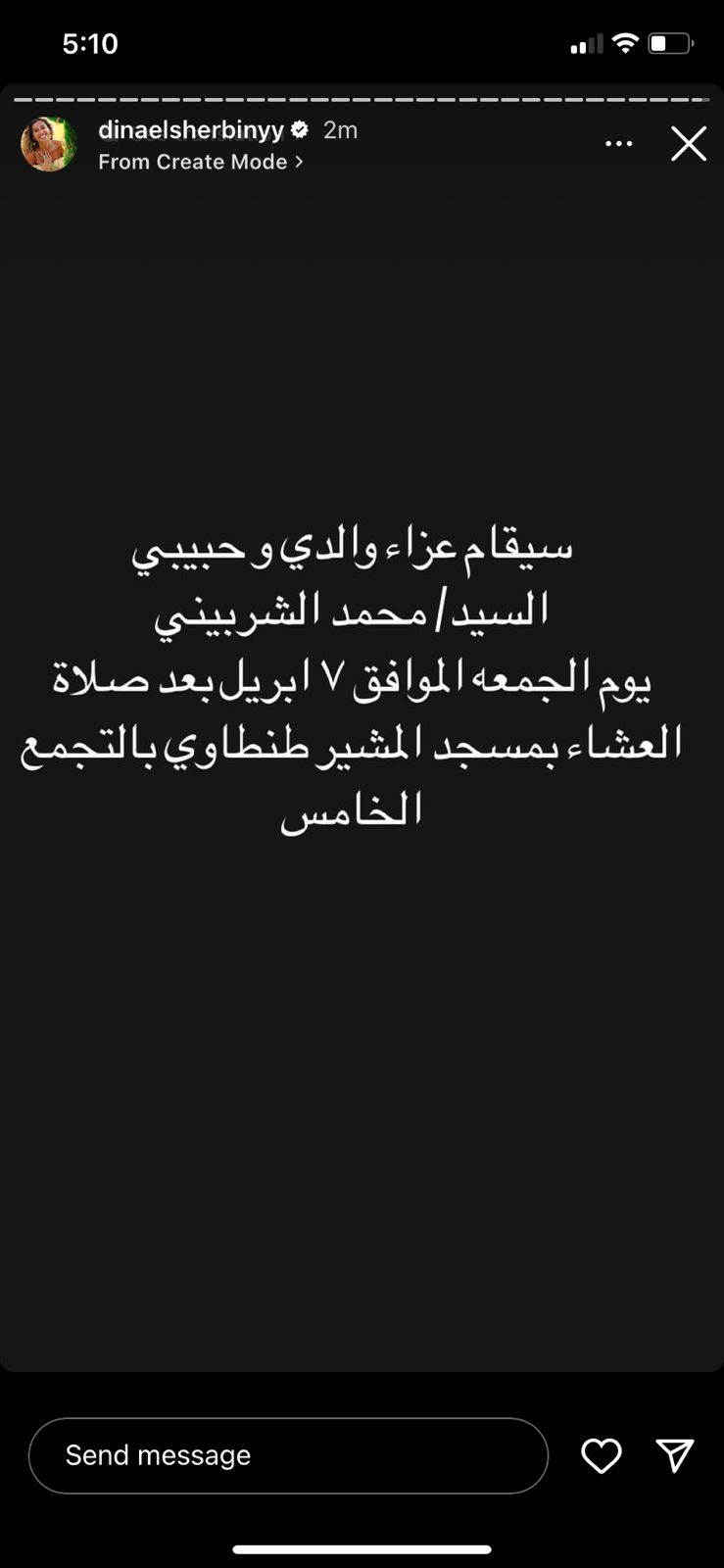724x1568 pixels.
Task: Like this story with the heart icon
Action: click(x=601, y=1455)
